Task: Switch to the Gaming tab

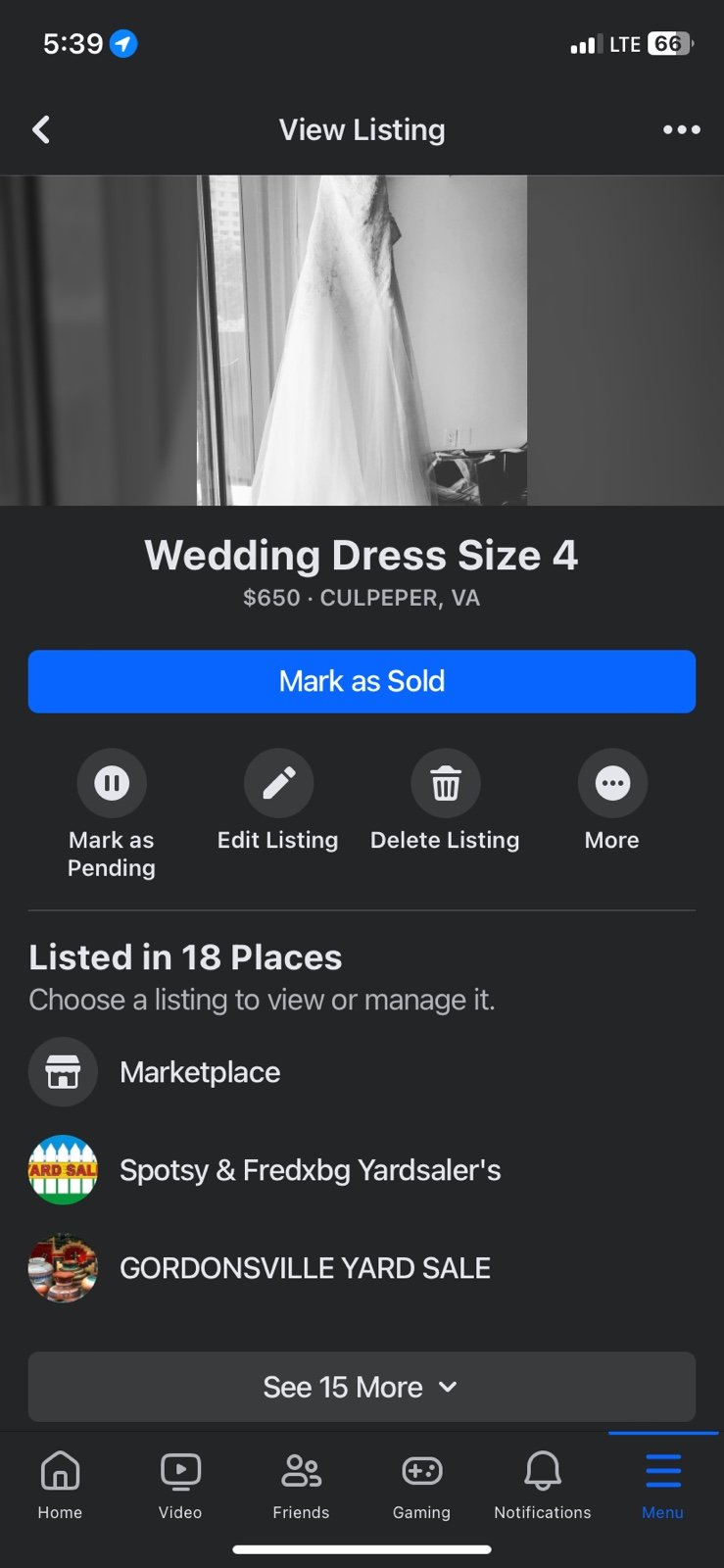Action: click(421, 1484)
